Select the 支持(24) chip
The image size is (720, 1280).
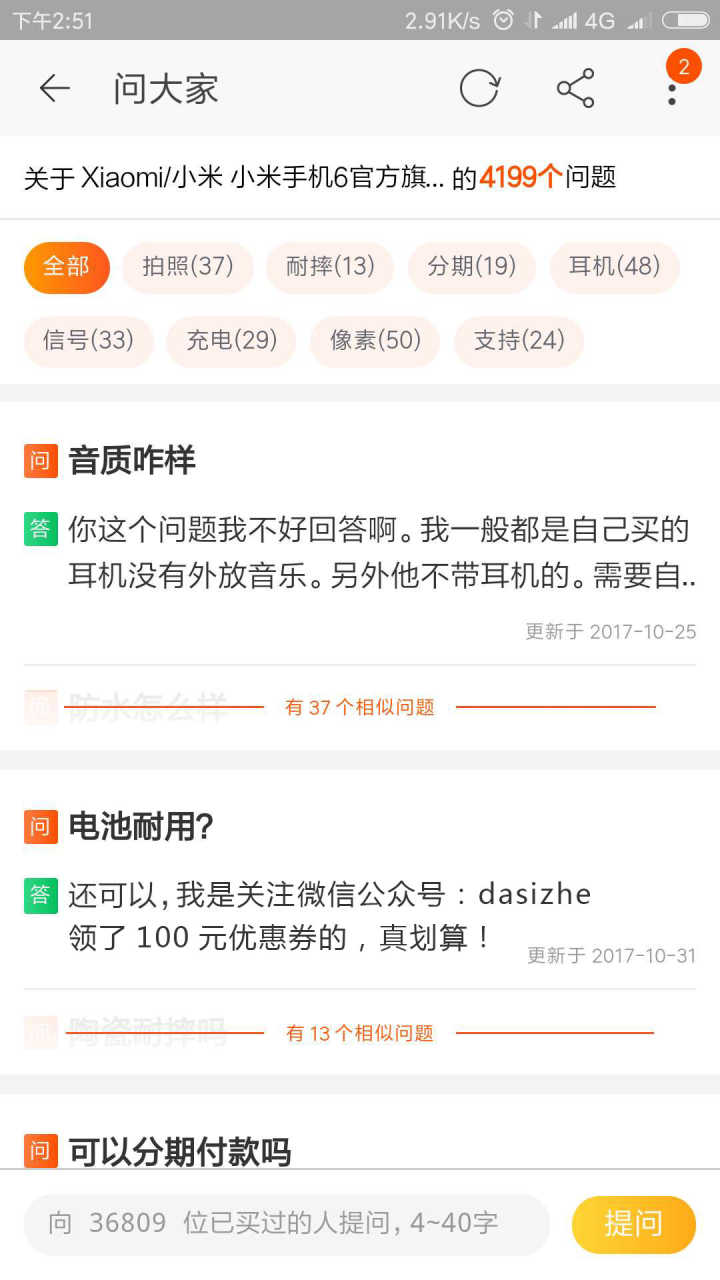(x=519, y=340)
